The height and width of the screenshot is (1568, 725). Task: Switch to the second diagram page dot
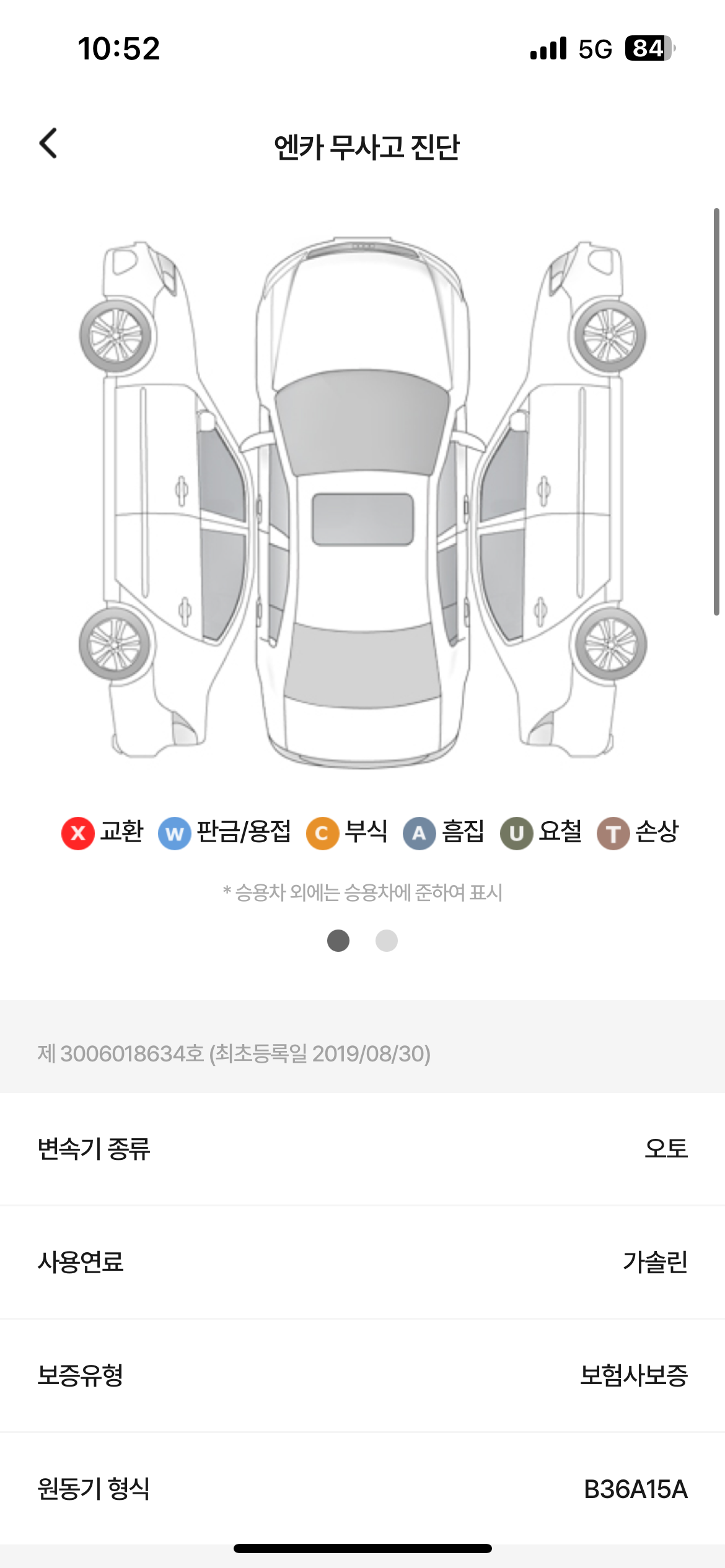tap(386, 941)
